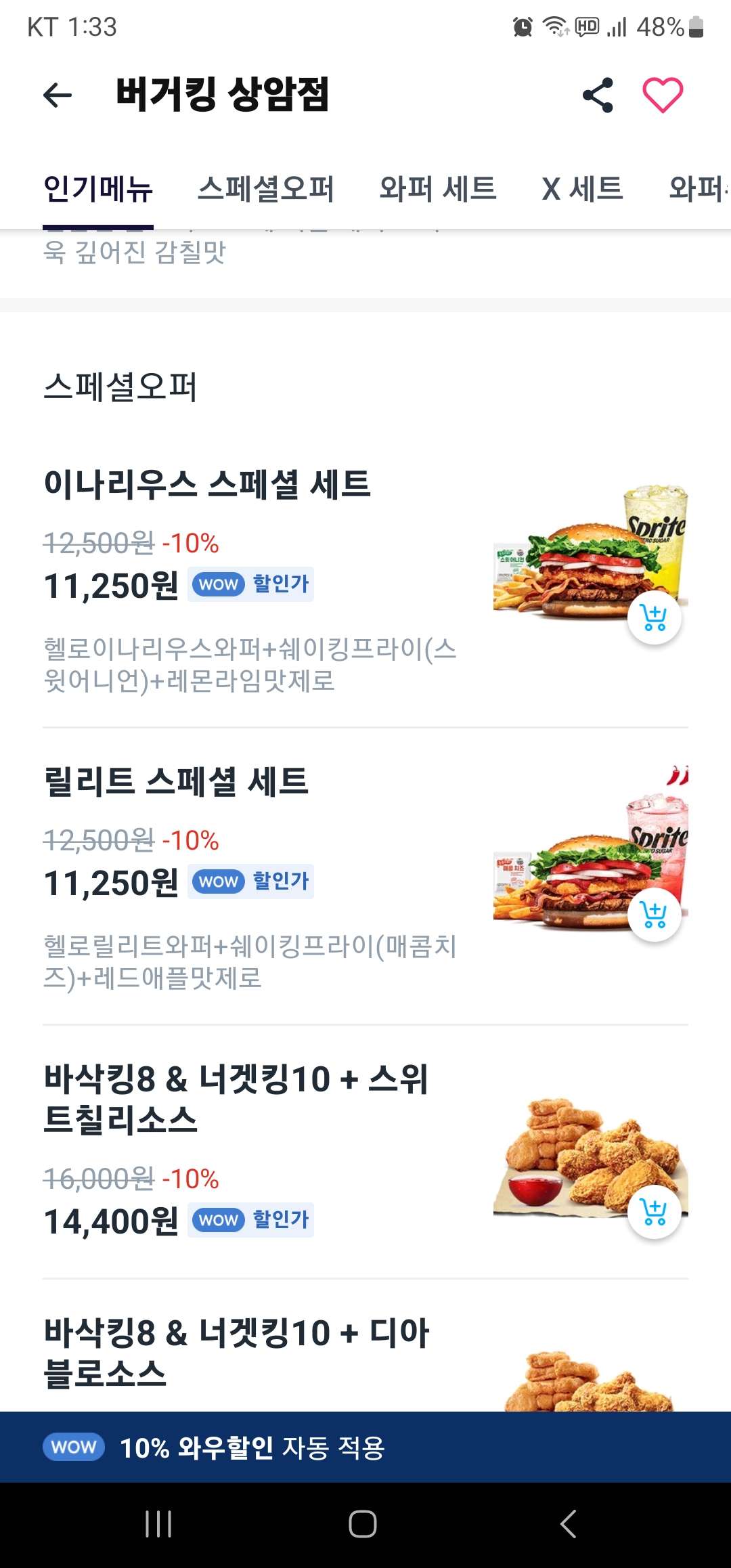Open 바삭킹8 & 너겟킹10 + 스위트칠리소스 item
The width and height of the screenshot is (731, 1568).
point(236,1099)
